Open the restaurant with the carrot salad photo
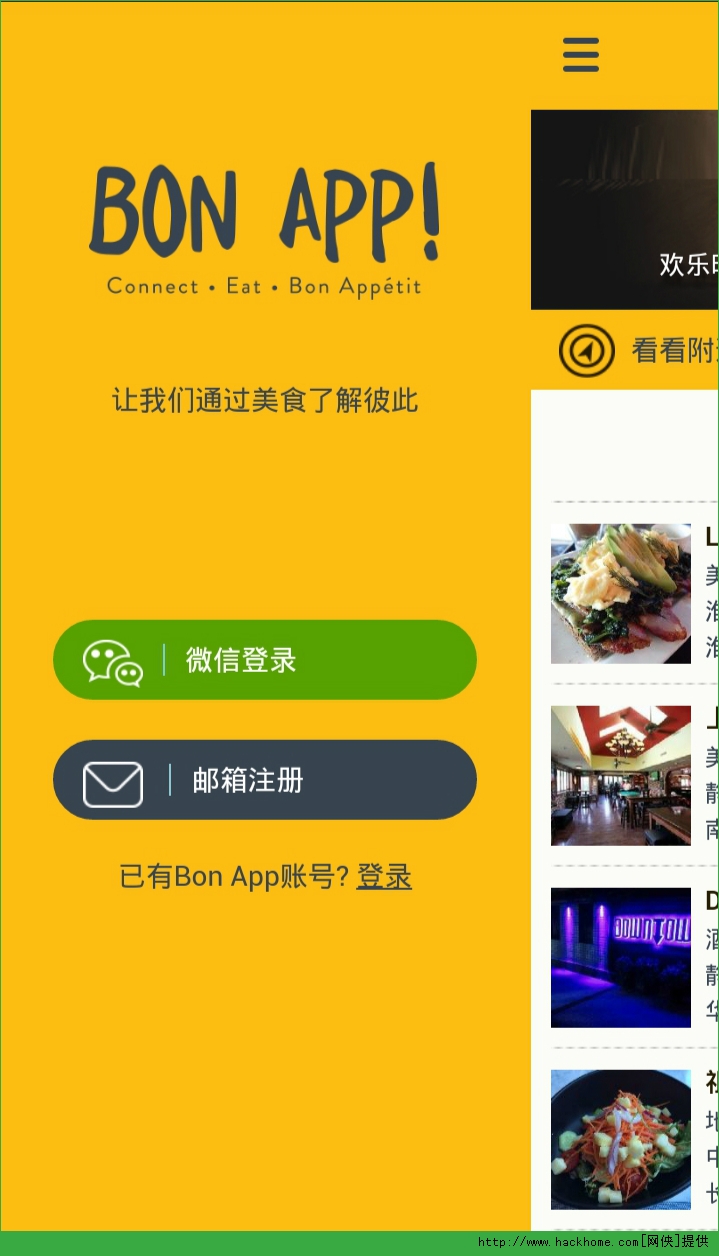719x1256 pixels. [x=621, y=1139]
